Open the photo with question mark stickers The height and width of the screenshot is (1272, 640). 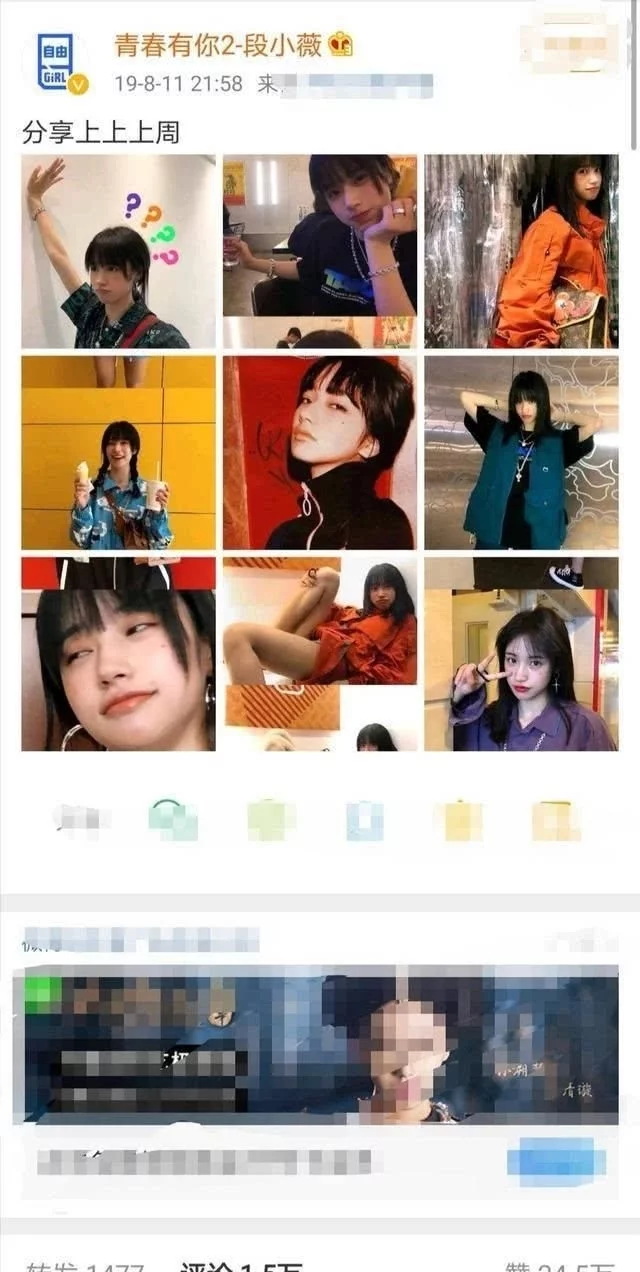(118, 251)
